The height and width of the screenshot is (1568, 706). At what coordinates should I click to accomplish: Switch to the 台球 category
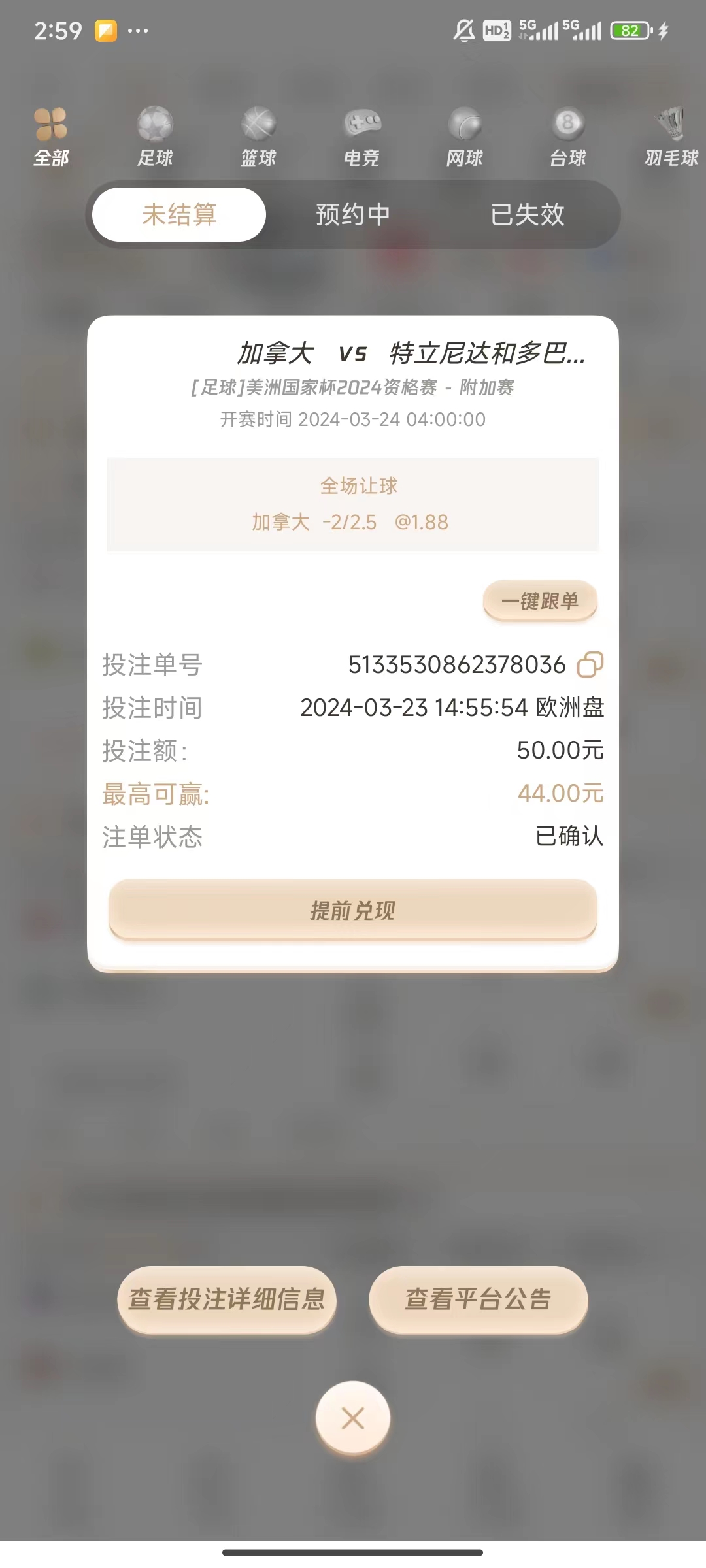pyautogui.click(x=567, y=137)
